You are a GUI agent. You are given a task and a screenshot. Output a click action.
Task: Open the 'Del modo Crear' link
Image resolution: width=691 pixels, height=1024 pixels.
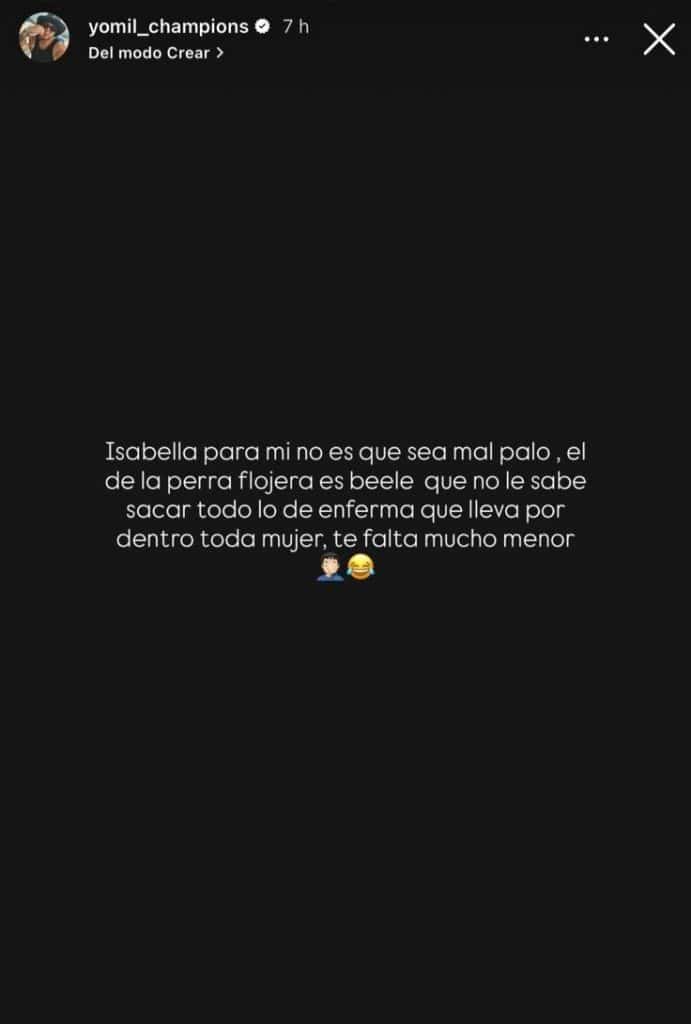tap(155, 53)
